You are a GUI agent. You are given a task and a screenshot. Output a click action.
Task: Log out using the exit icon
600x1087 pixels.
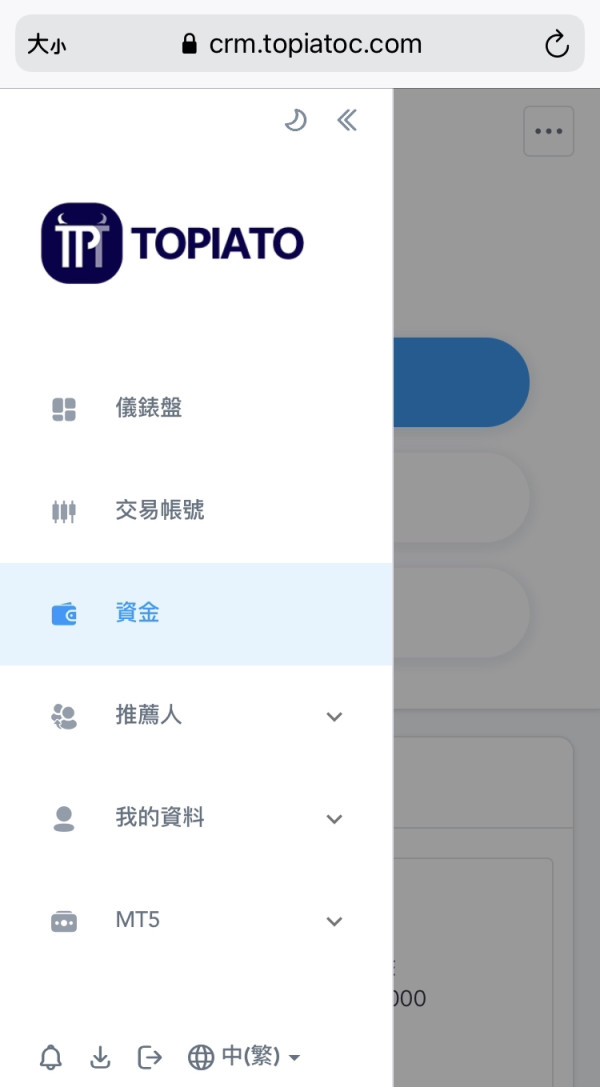pos(150,1057)
